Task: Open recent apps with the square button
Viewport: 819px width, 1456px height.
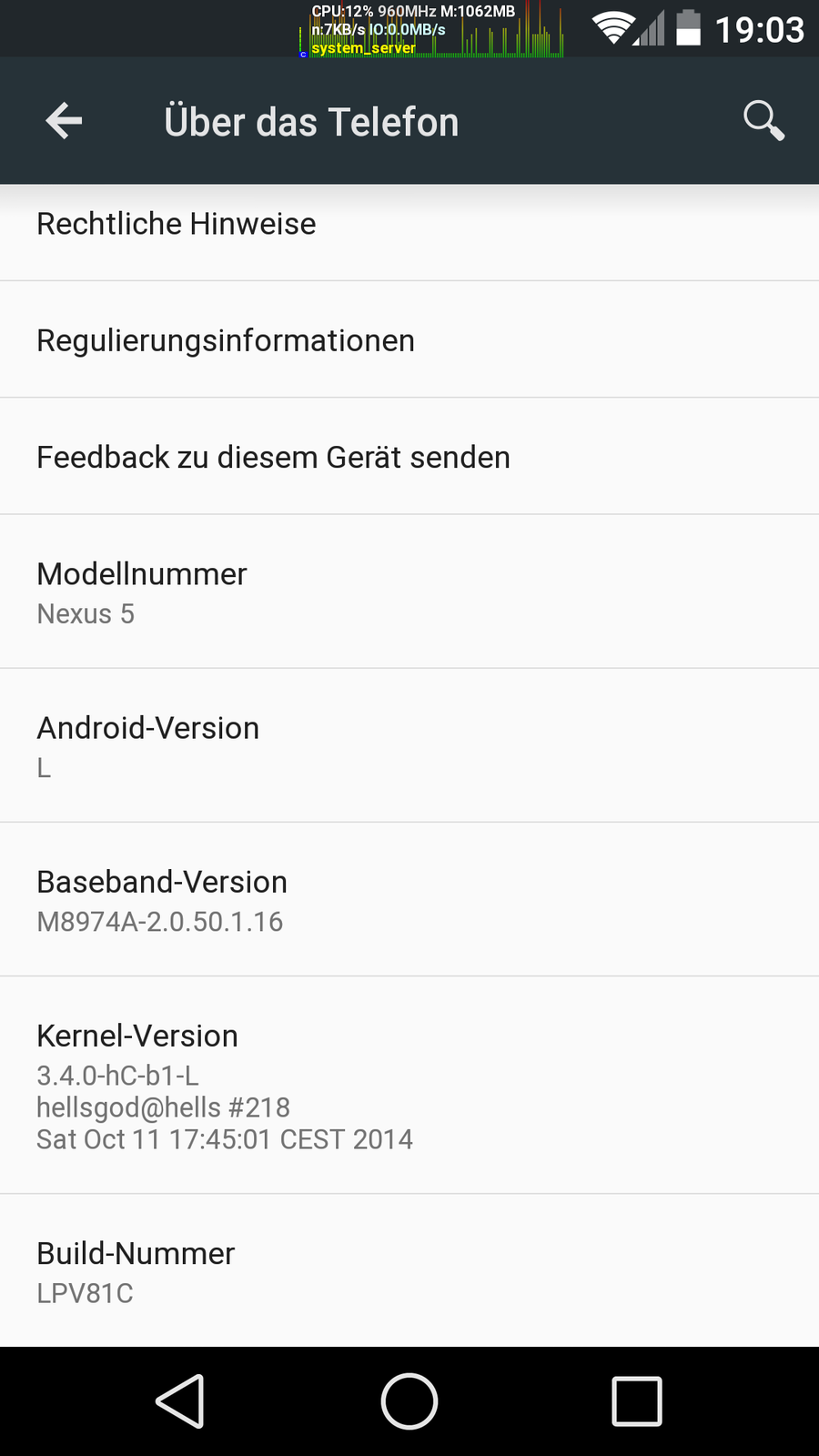Action: (637, 1401)
